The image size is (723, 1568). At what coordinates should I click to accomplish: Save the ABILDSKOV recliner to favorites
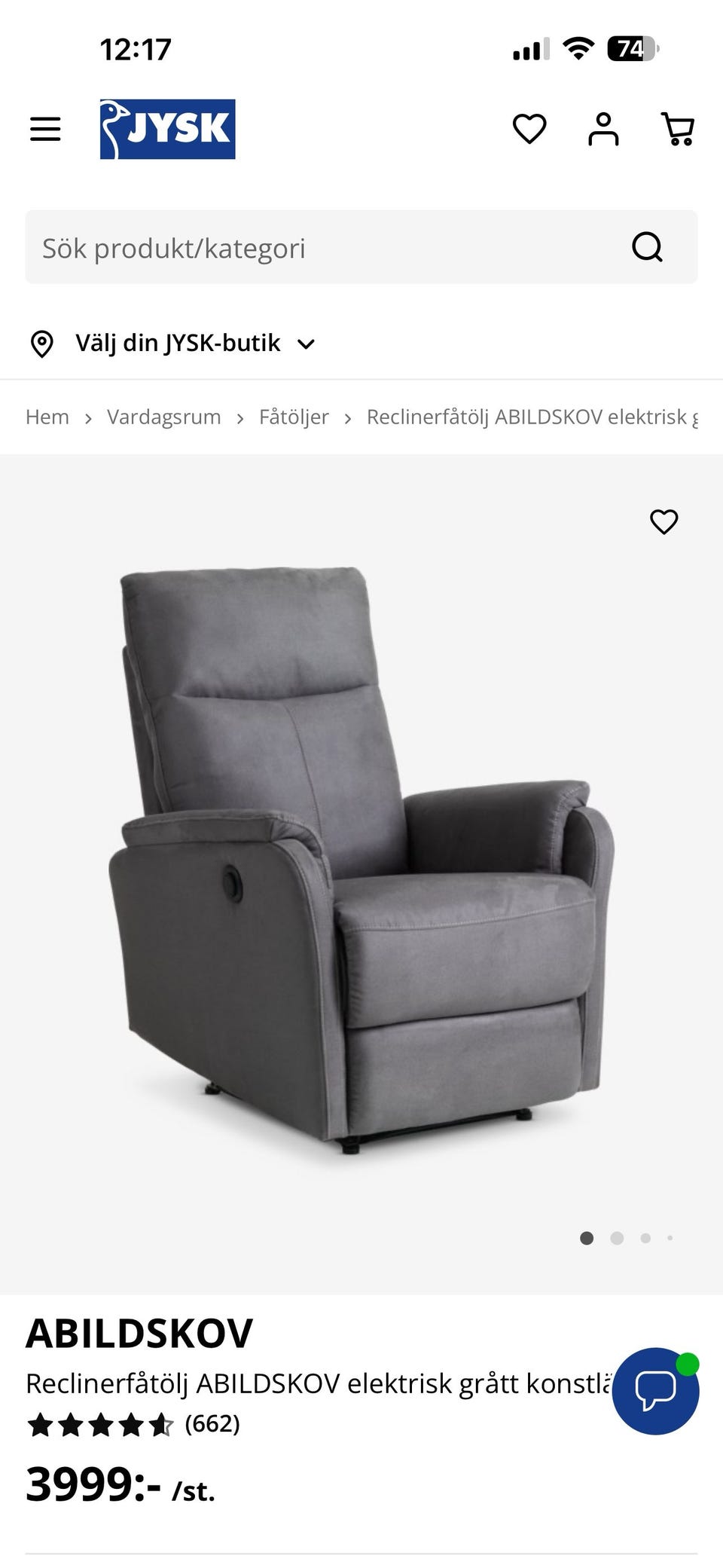(664, 521)
